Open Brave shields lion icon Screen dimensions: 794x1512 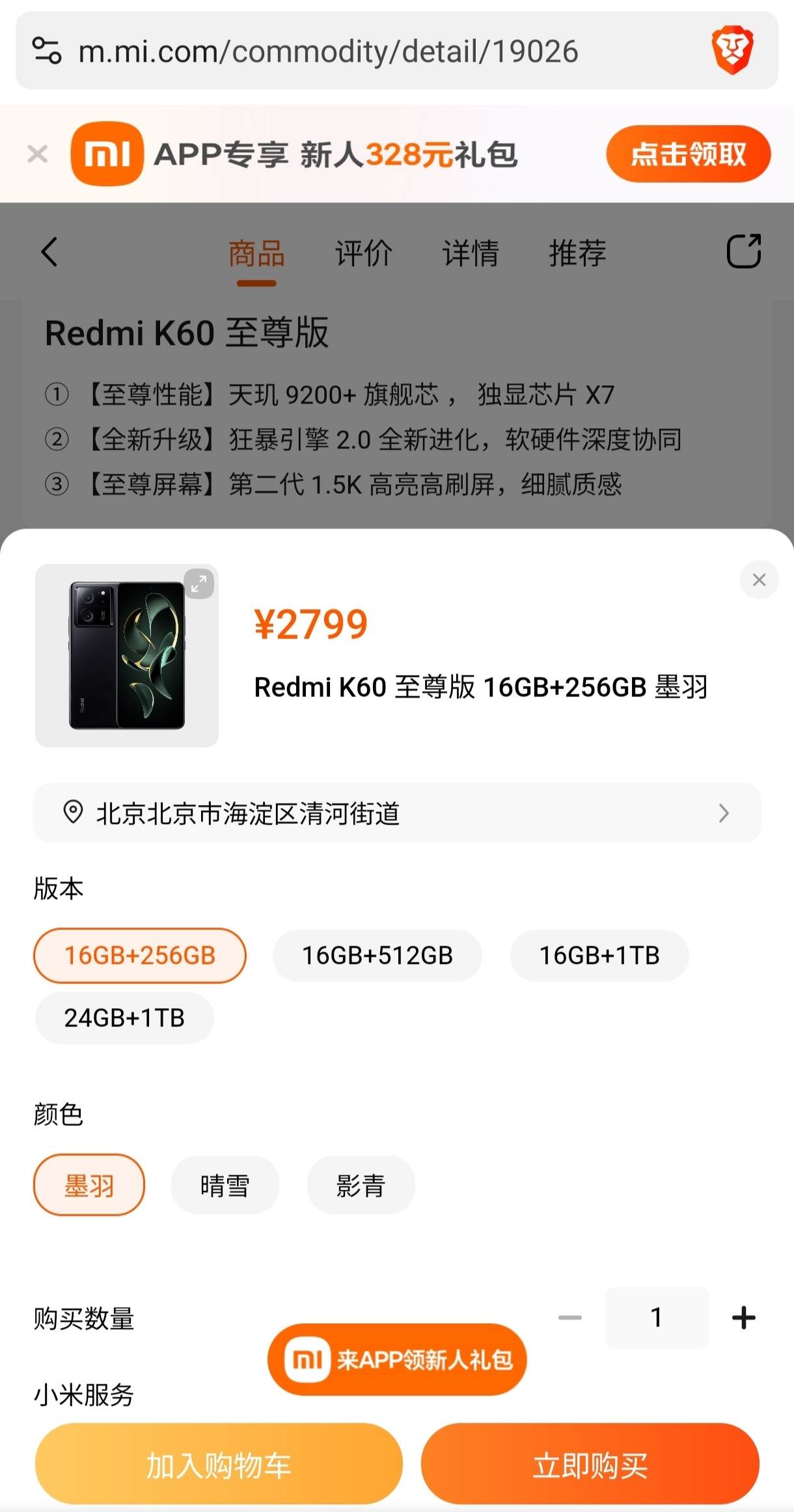[732, 50]
